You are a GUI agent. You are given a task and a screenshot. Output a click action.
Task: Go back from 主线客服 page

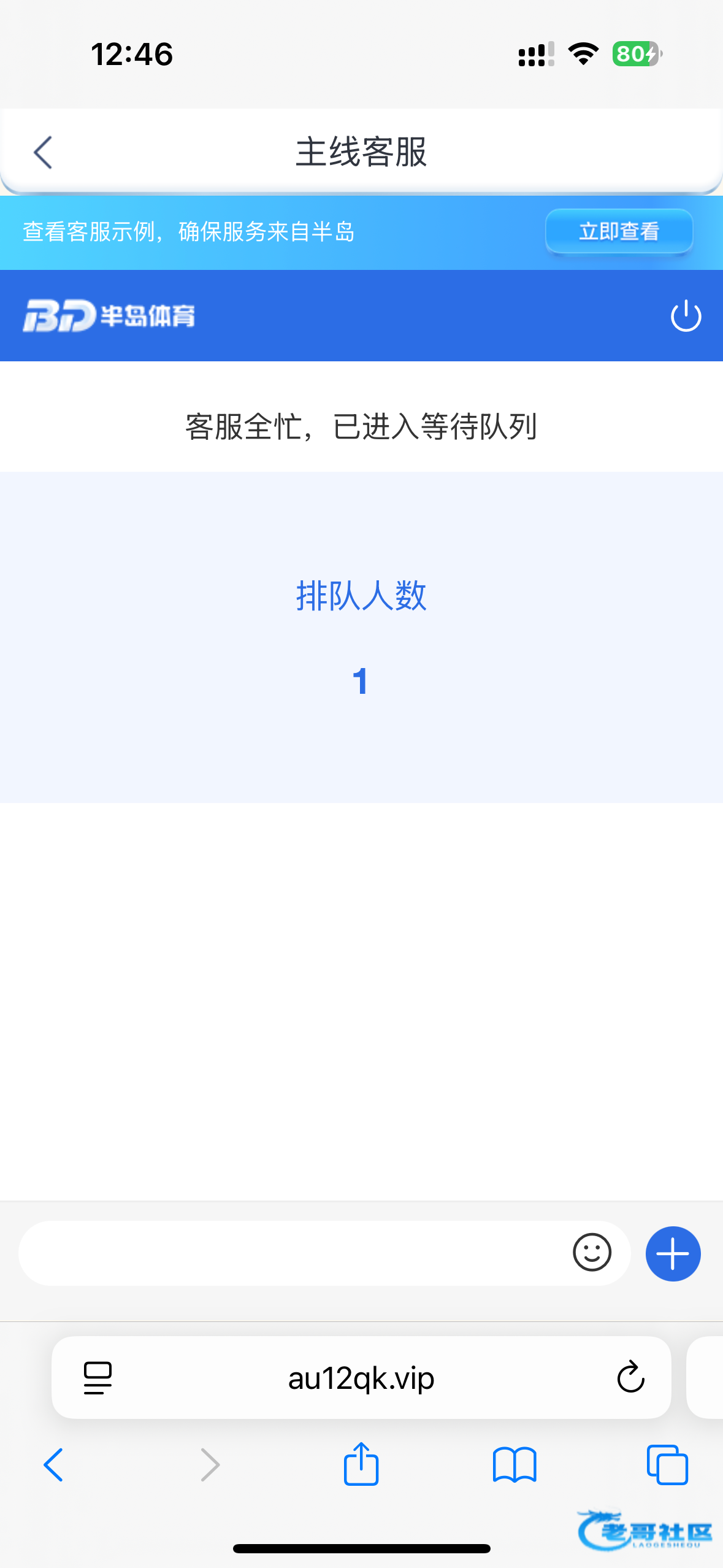point(43,152)
